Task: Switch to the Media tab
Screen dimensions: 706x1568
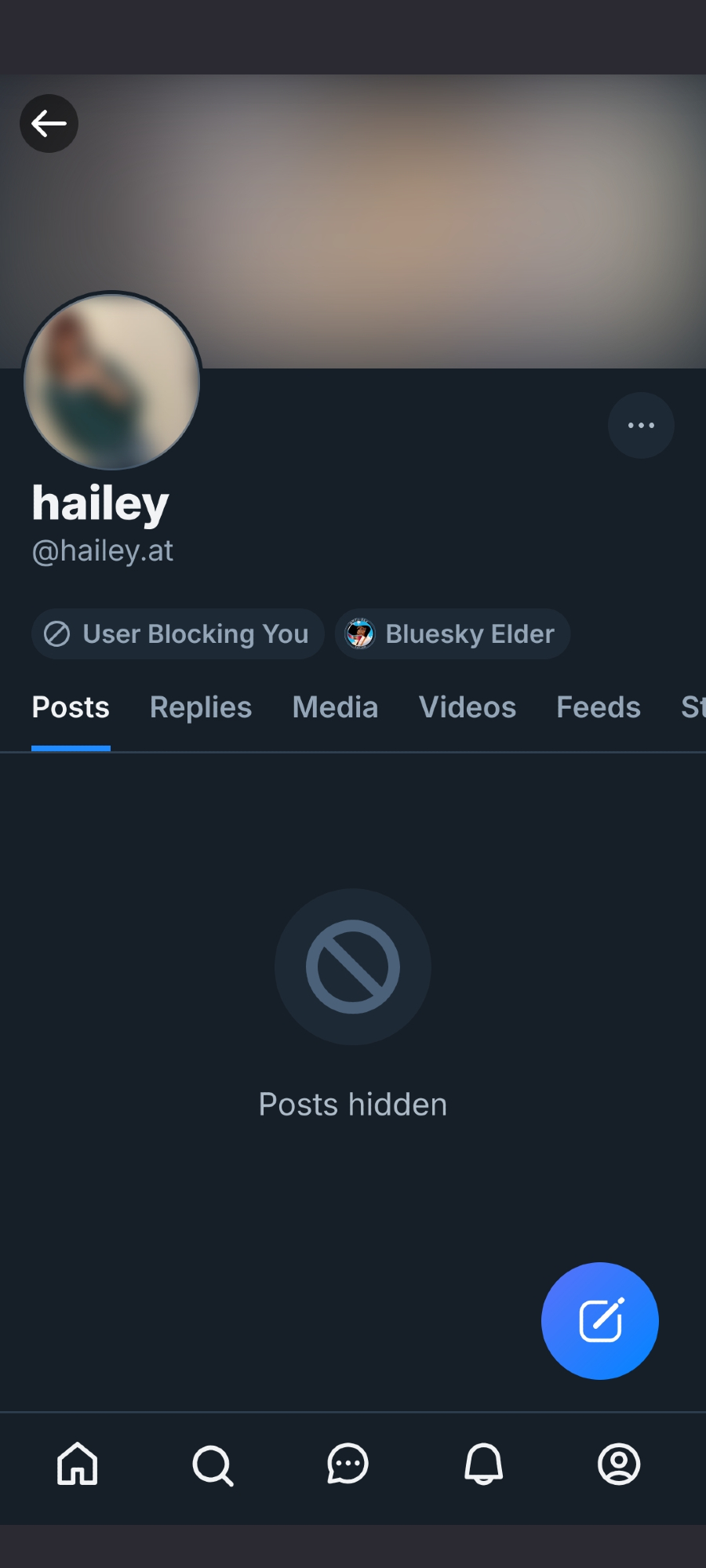Action: click(335, 707)
